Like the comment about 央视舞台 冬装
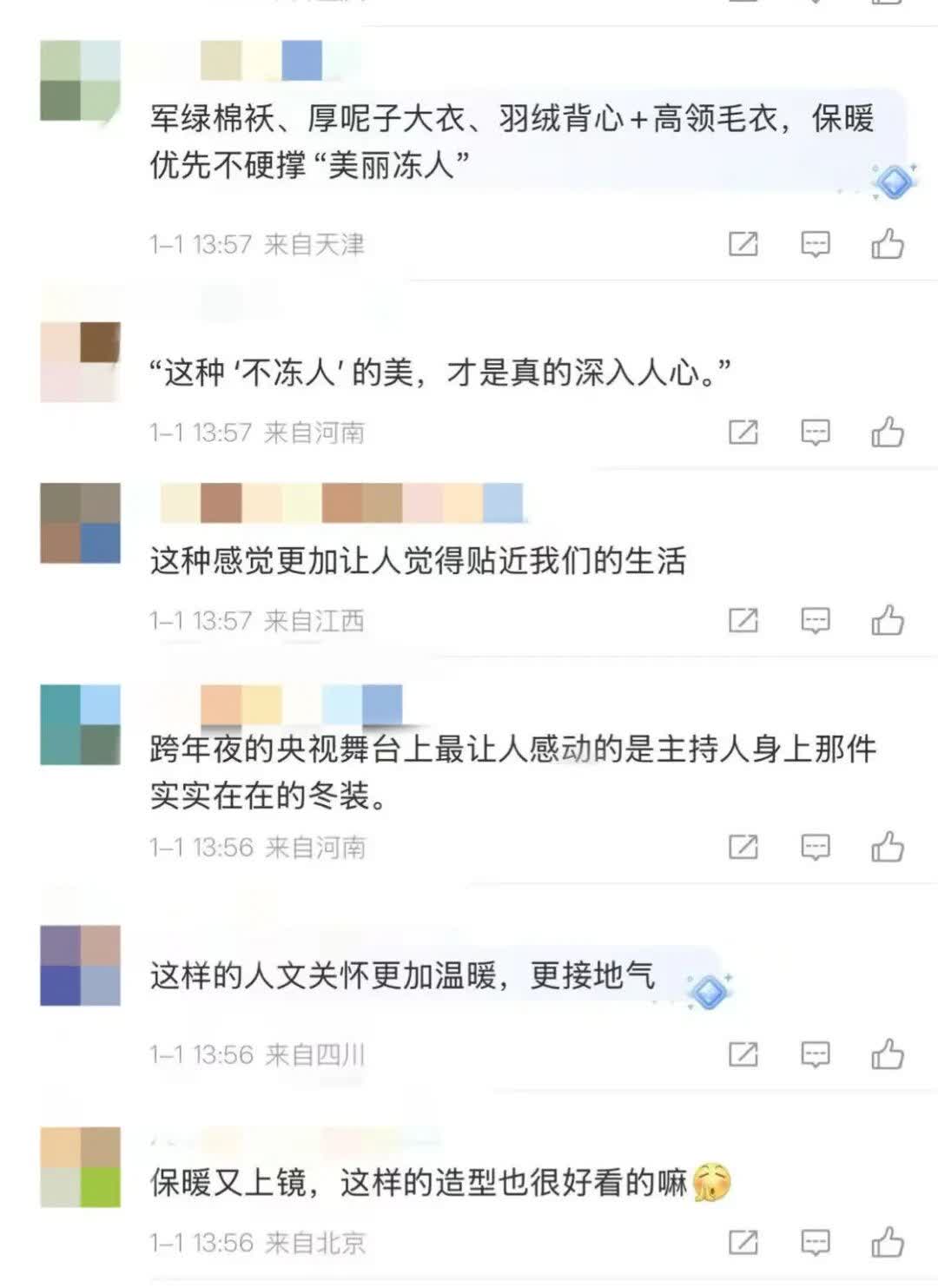The height and width of the screenshot is (1288, 938). [888, 846]
